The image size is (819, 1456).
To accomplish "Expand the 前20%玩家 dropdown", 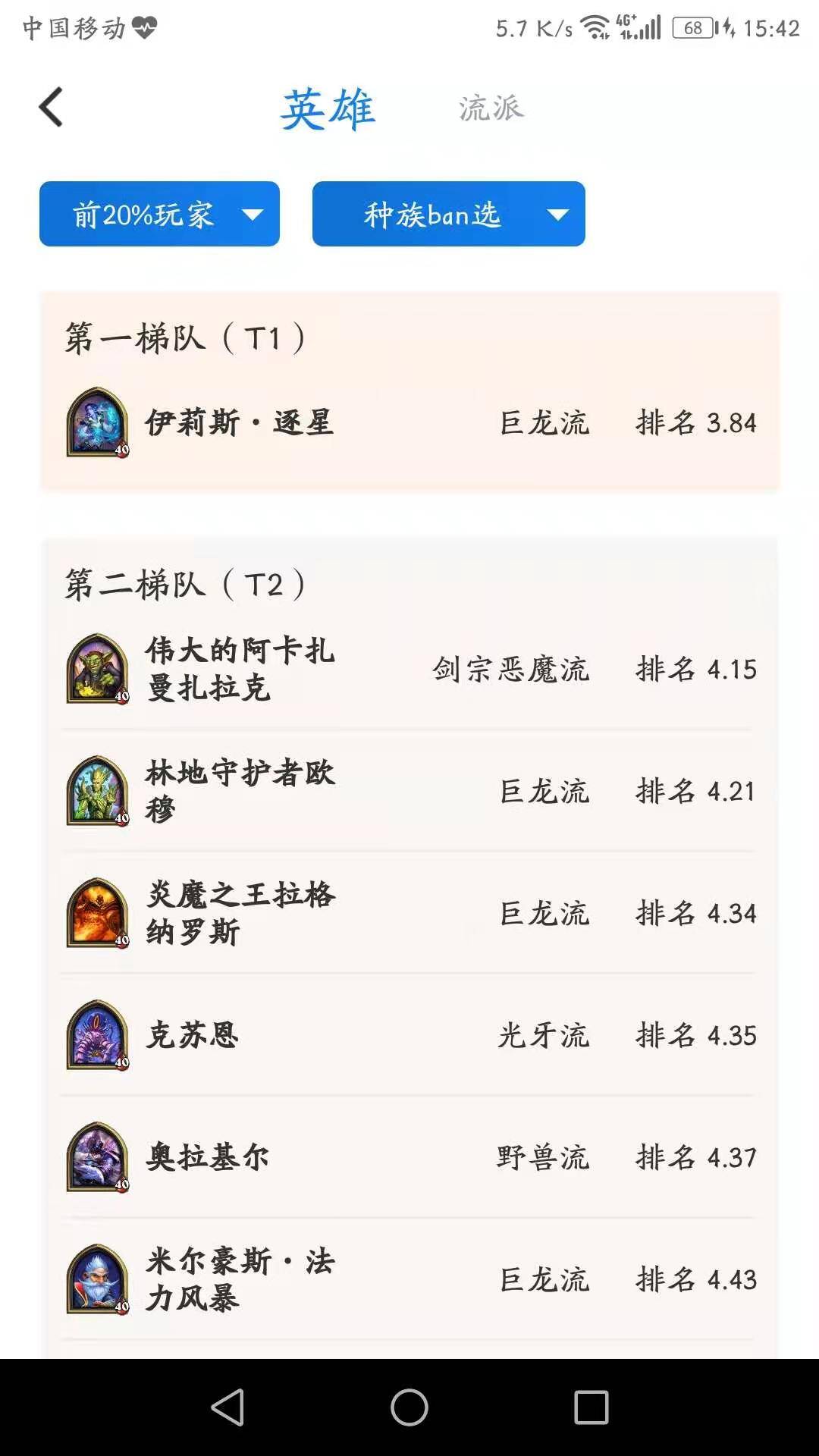I will coord(159,214).
